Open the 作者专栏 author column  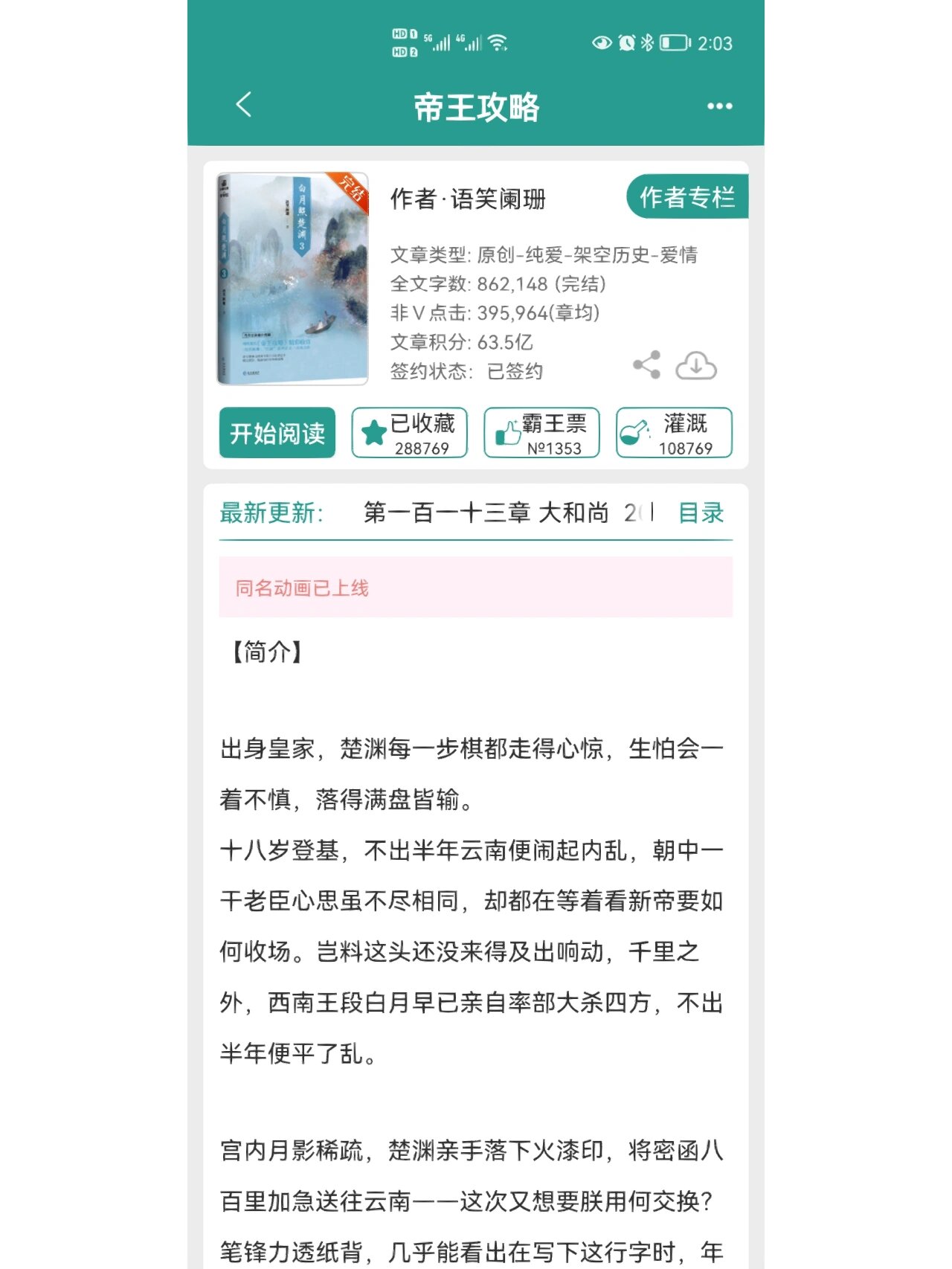(x=686, y=197)
